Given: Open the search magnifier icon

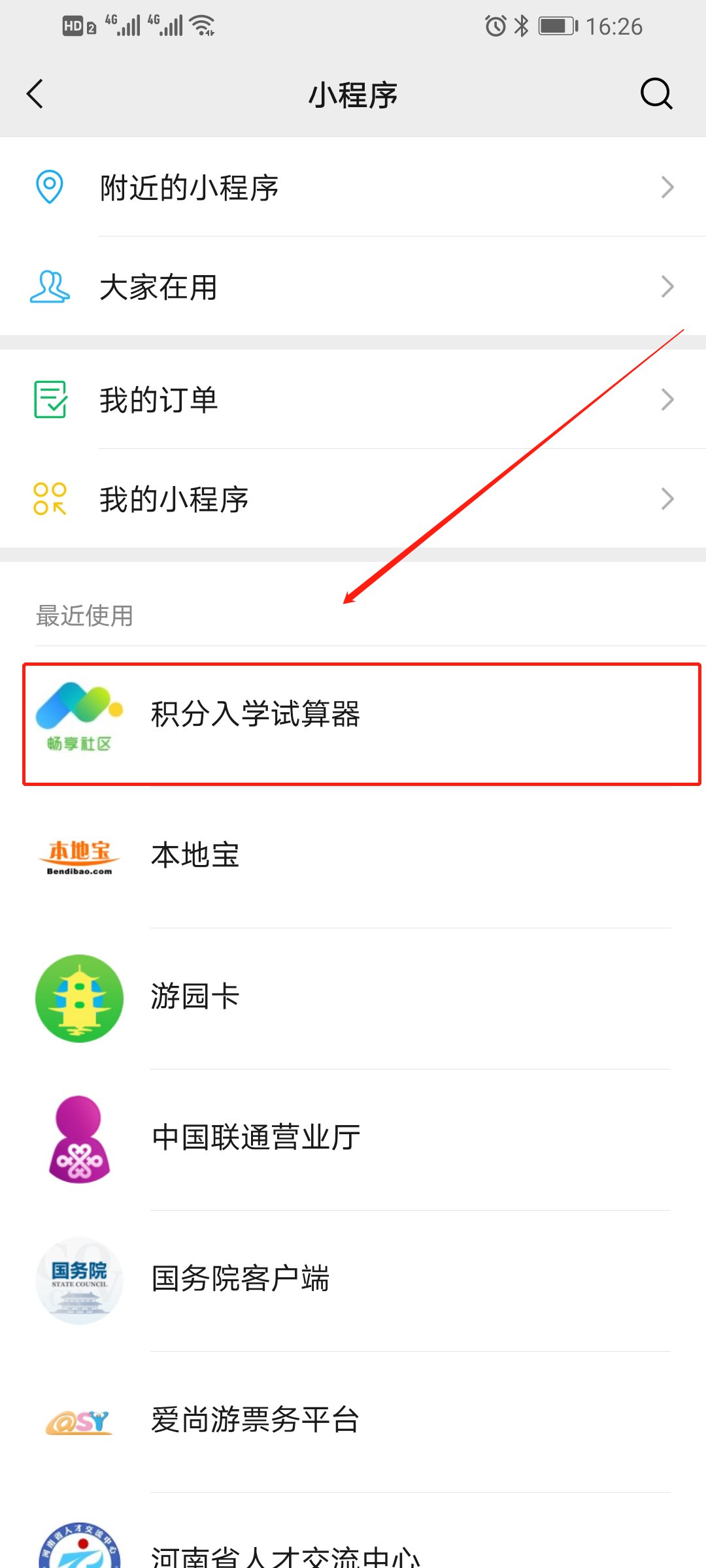Looking at the screenshot, I should (x=656, y=94).
